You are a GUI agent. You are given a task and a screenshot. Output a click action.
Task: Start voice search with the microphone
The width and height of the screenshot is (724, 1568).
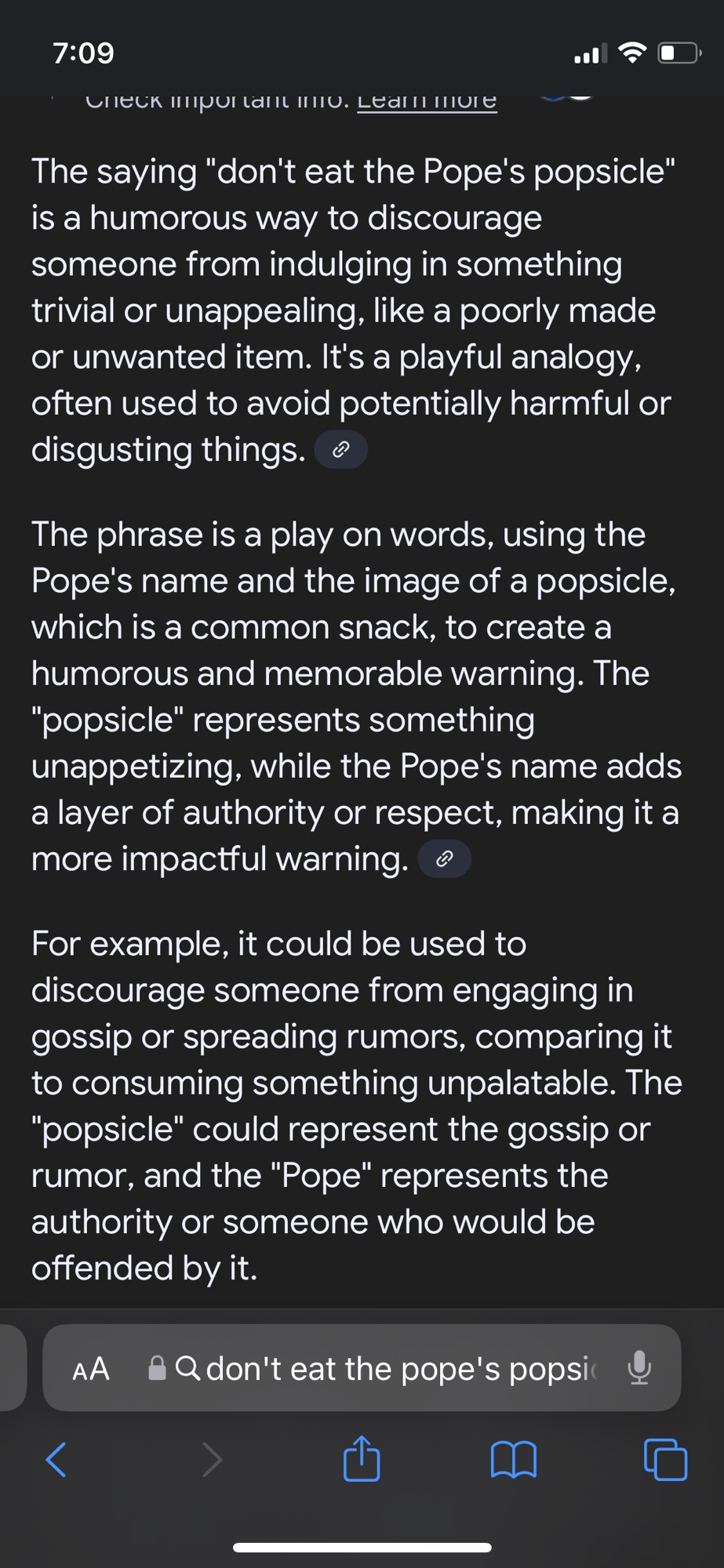[639, 1368]
